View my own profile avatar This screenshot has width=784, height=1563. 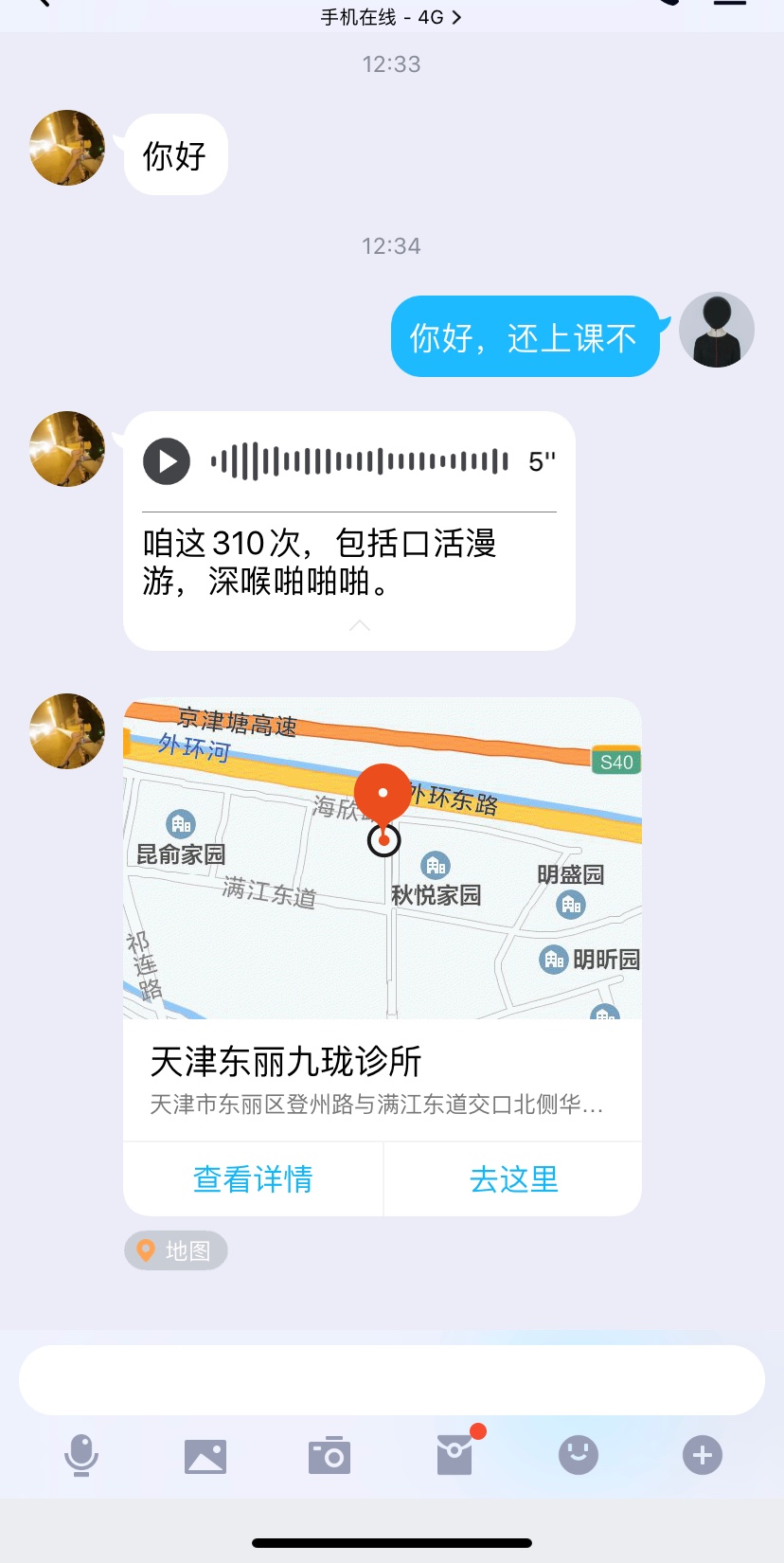tap(717, 330)
